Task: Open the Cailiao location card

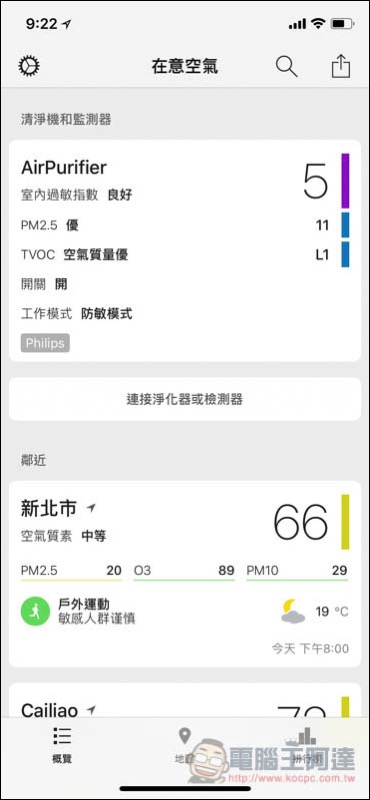Action: point(185,701)
